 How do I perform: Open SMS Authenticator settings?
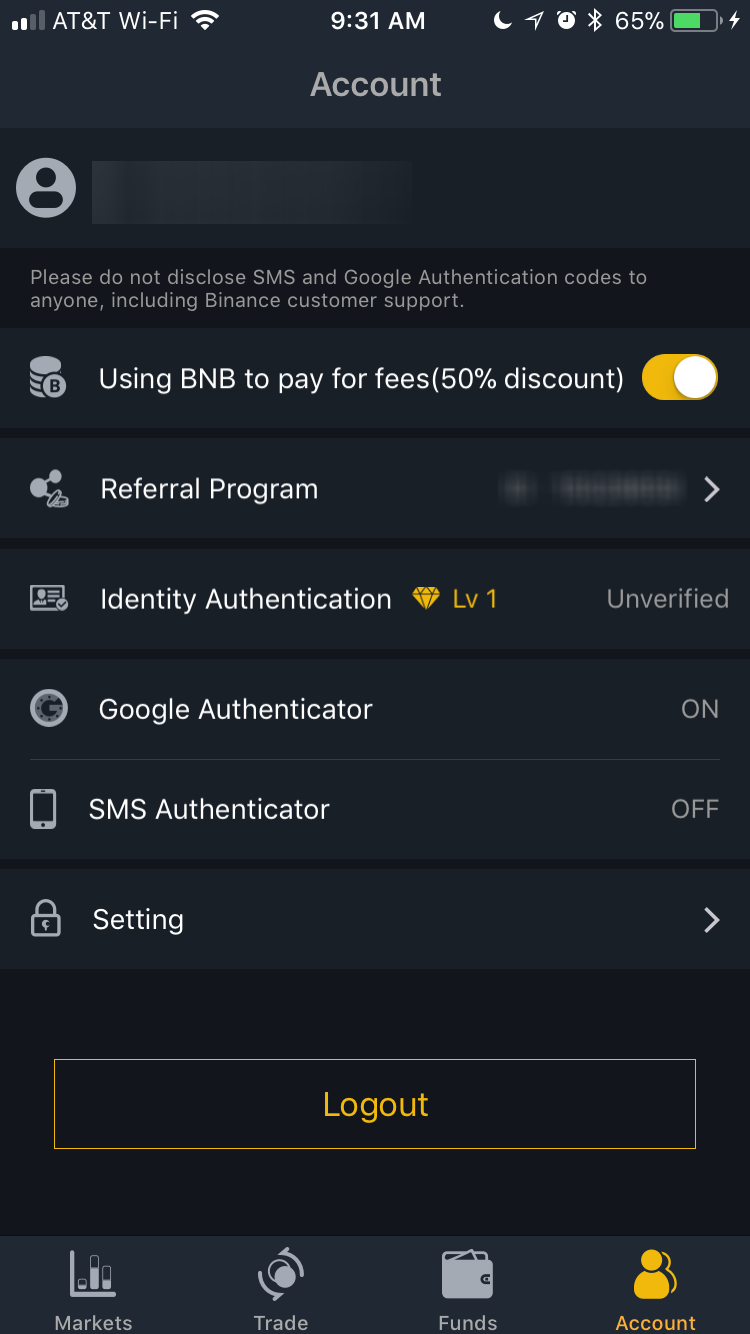(375, 809)
